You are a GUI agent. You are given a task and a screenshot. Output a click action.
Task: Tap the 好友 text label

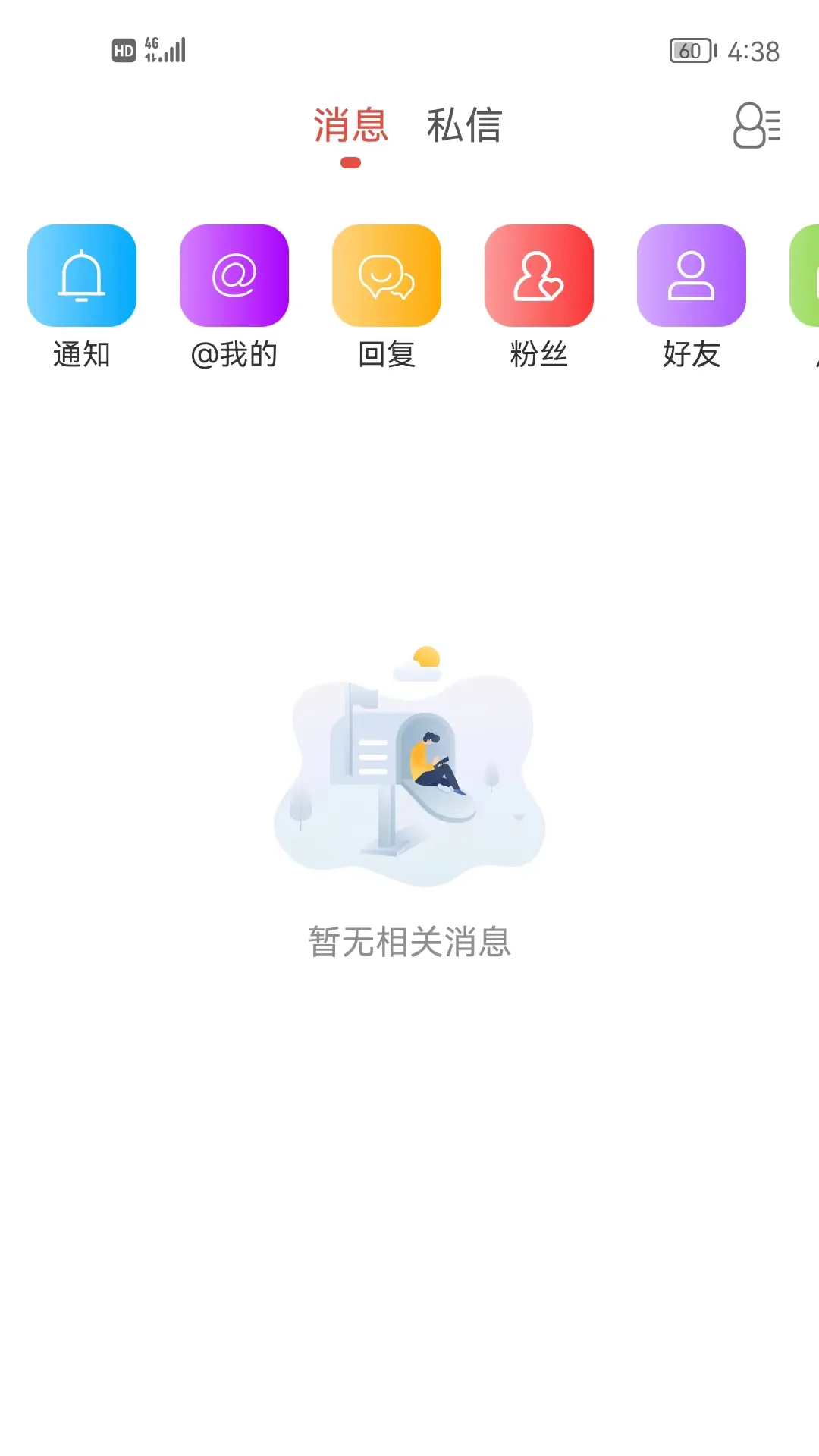pyautogui.click(x=692, y=353)
